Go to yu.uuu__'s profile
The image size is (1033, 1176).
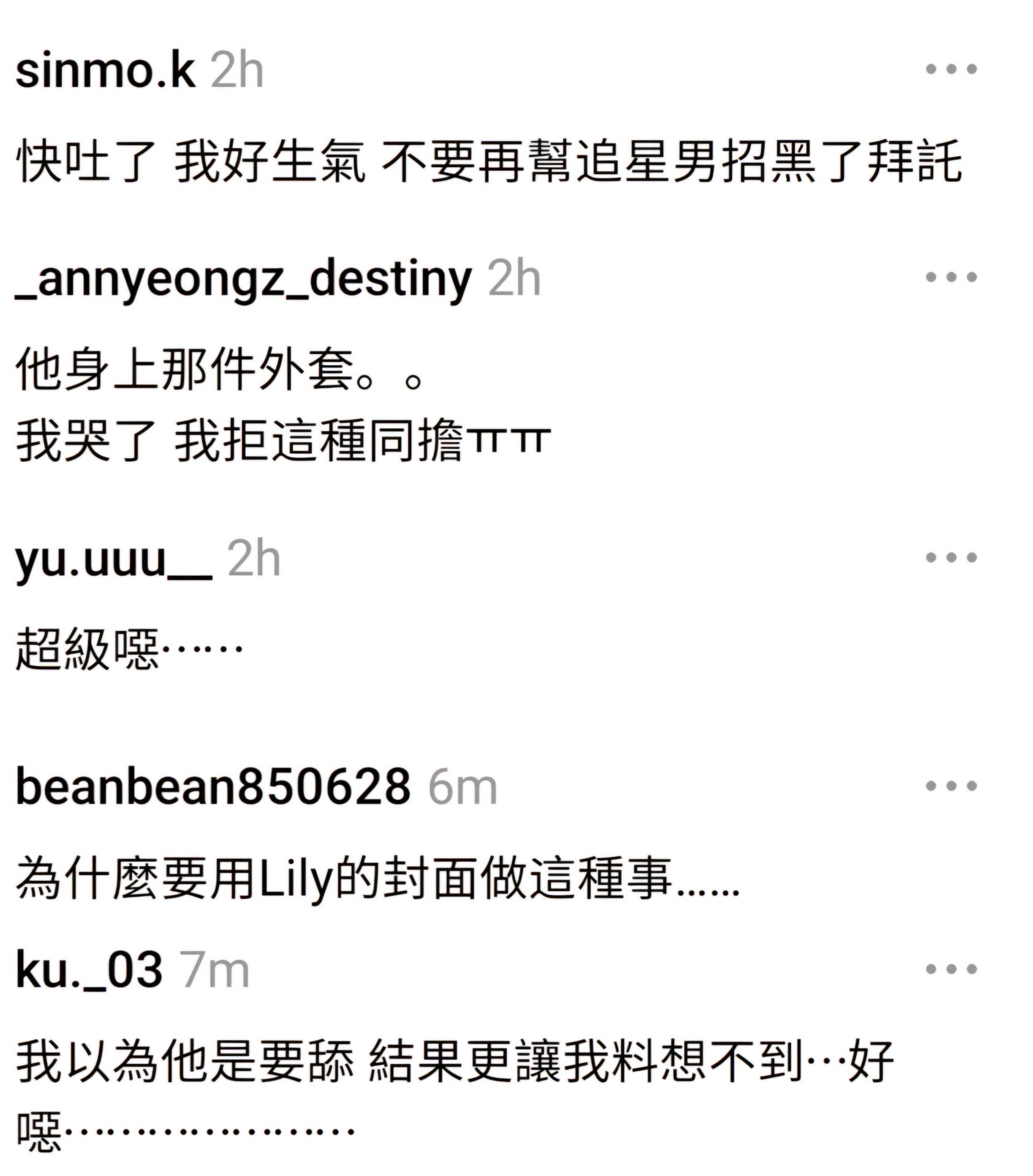[x=113, y=559]
